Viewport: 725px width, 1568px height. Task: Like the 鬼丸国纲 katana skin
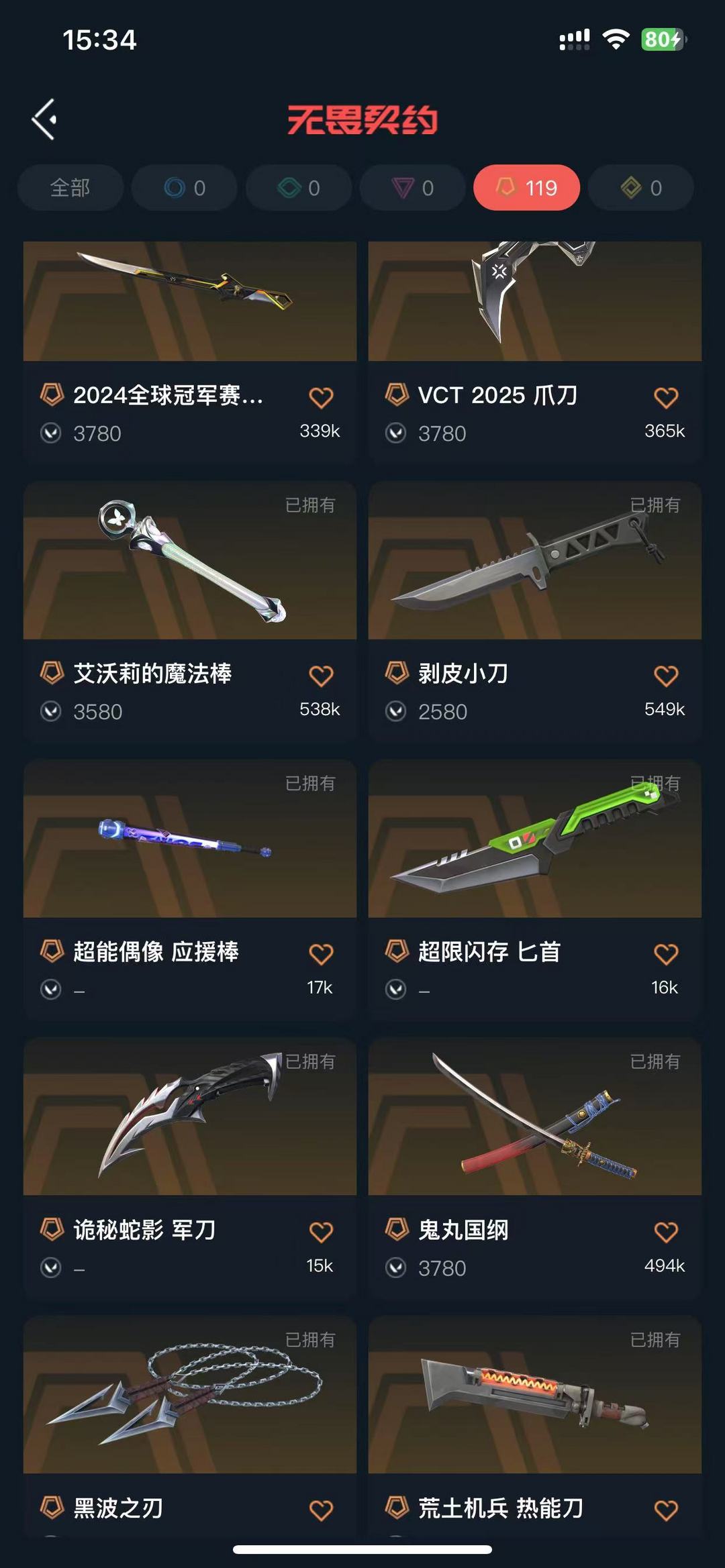pos(666,1232)
